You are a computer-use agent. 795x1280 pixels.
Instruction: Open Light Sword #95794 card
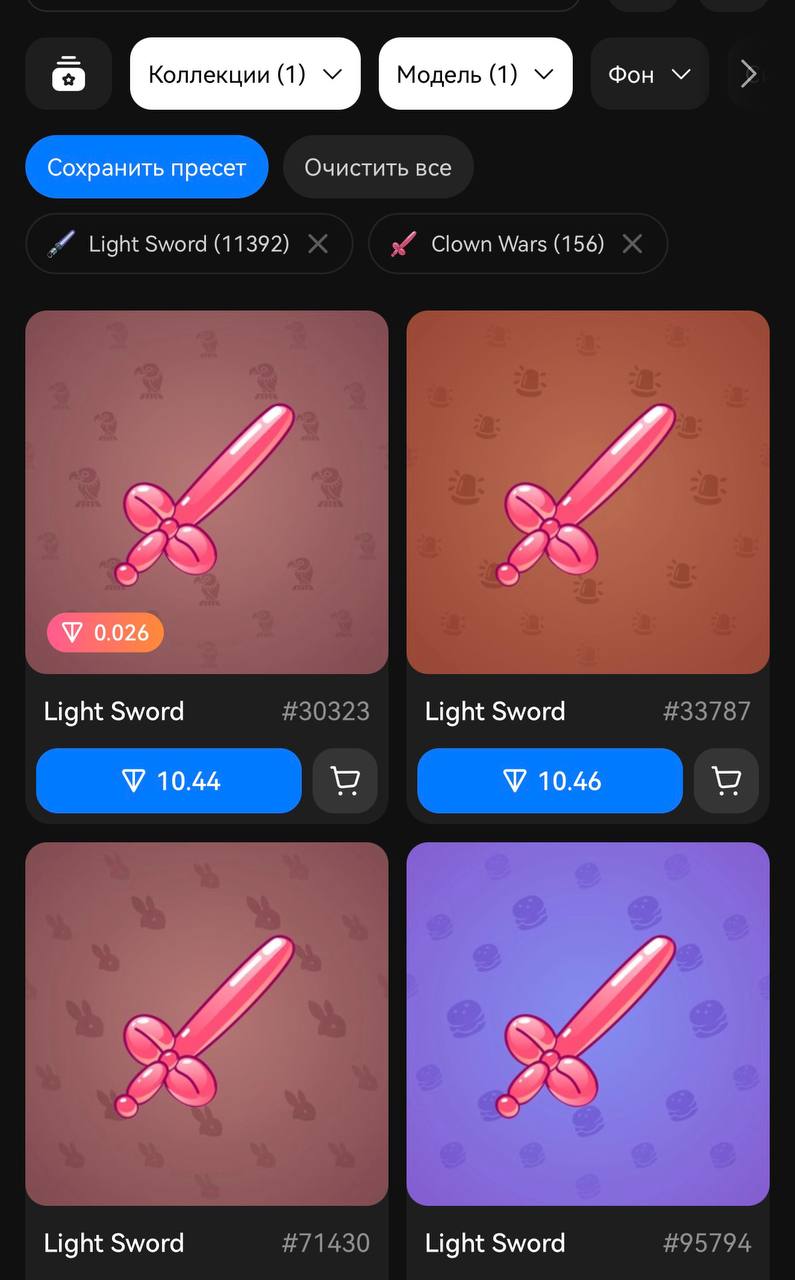(588, 1023)
